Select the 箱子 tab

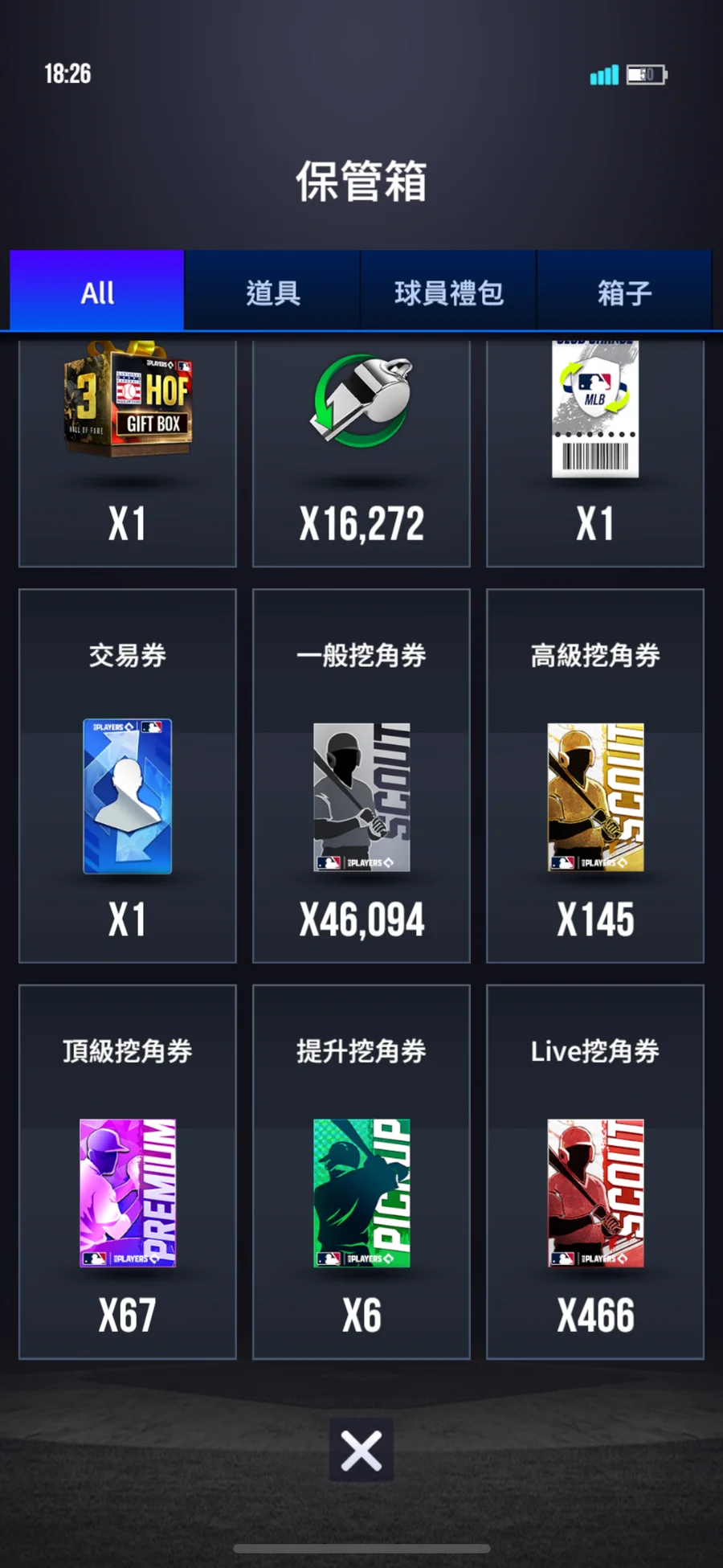pyautogui.click(x=624, y=293)
